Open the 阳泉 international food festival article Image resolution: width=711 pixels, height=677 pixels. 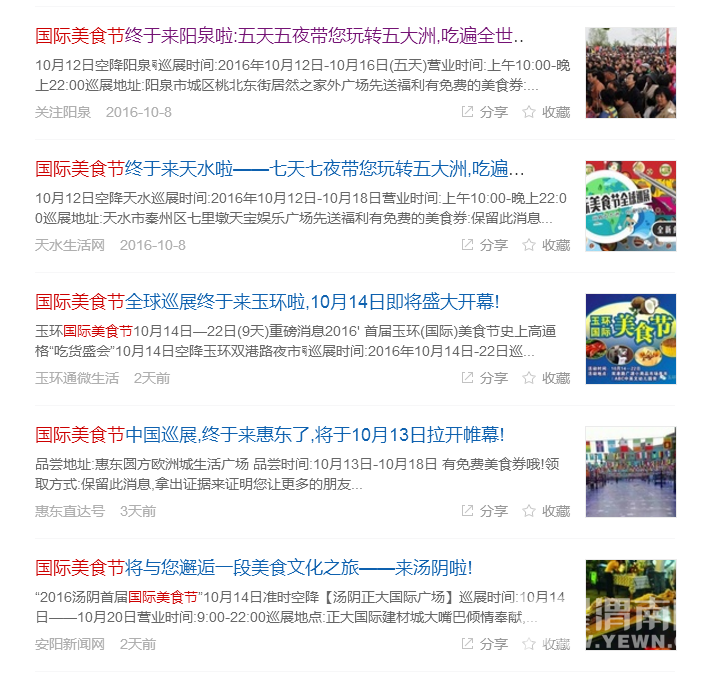(x=279, y=36)
